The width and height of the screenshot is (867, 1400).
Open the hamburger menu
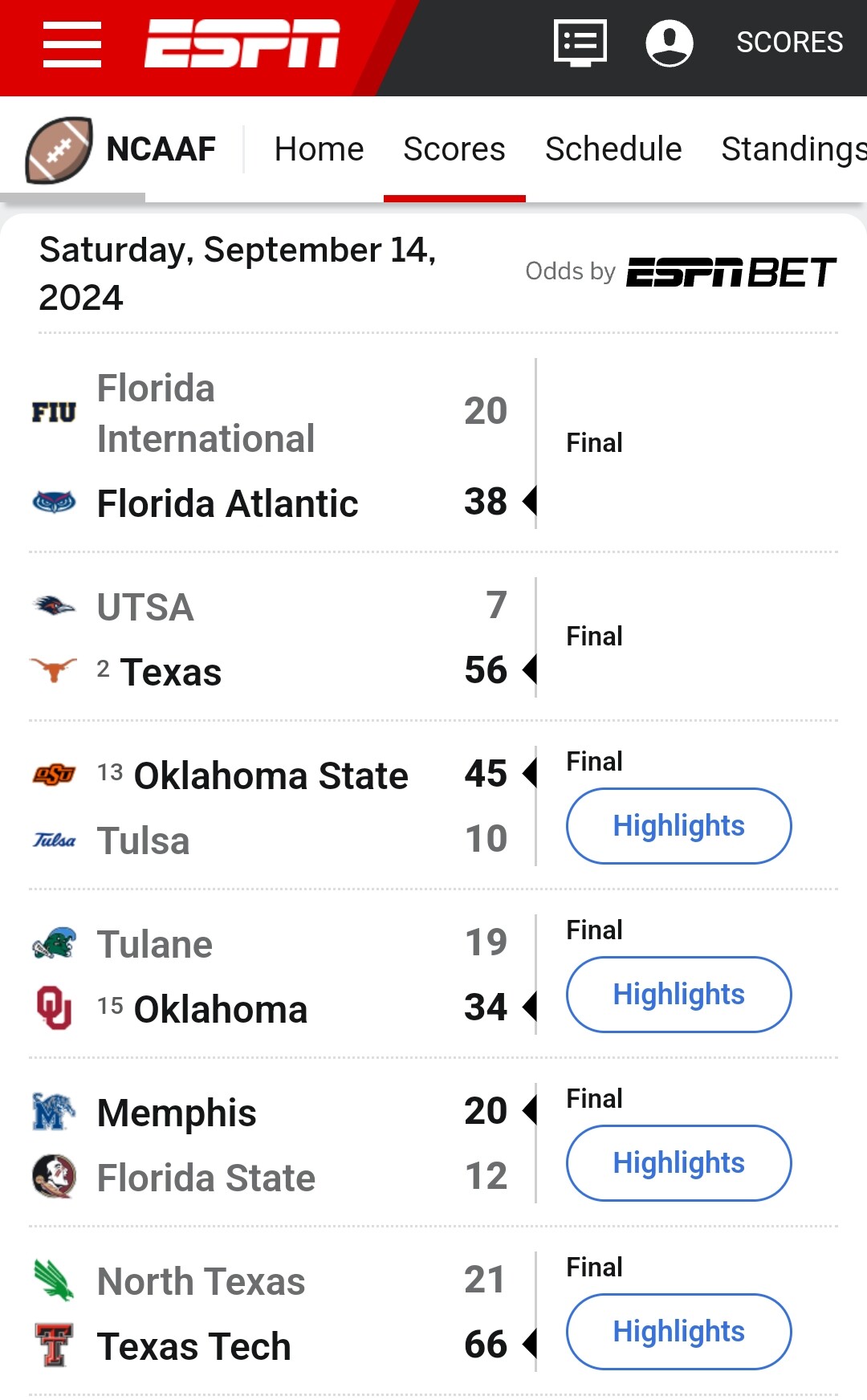click(72, 44)
